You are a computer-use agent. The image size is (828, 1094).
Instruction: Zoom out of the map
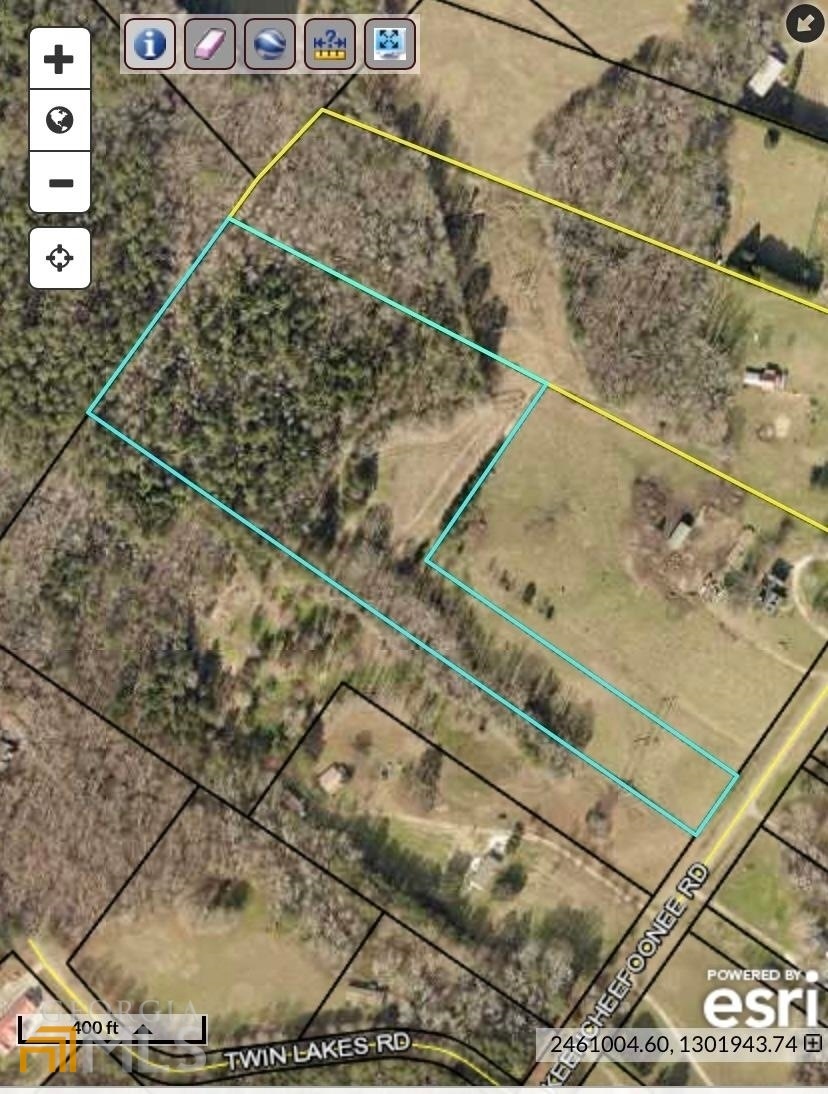(x=60, y=183)
